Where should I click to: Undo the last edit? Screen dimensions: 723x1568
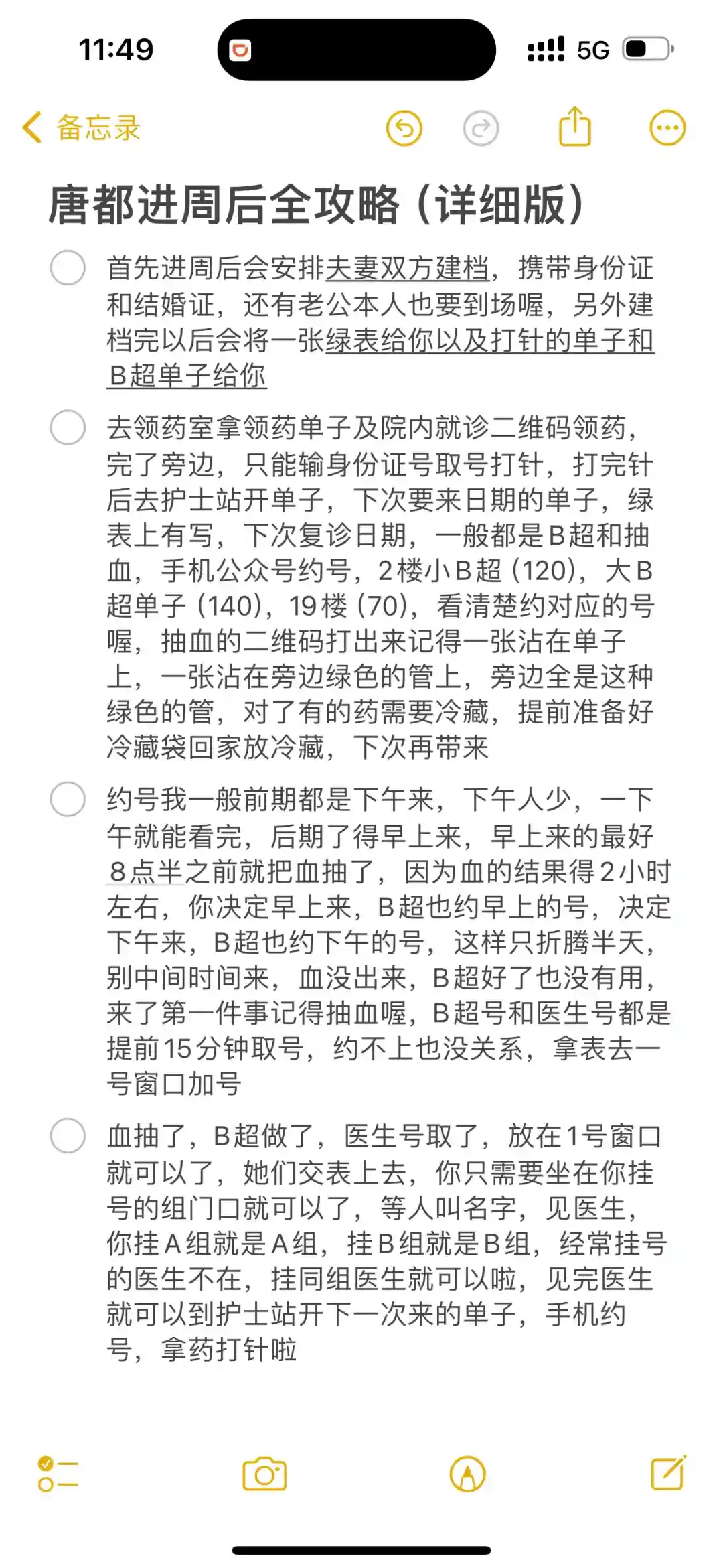404,127
